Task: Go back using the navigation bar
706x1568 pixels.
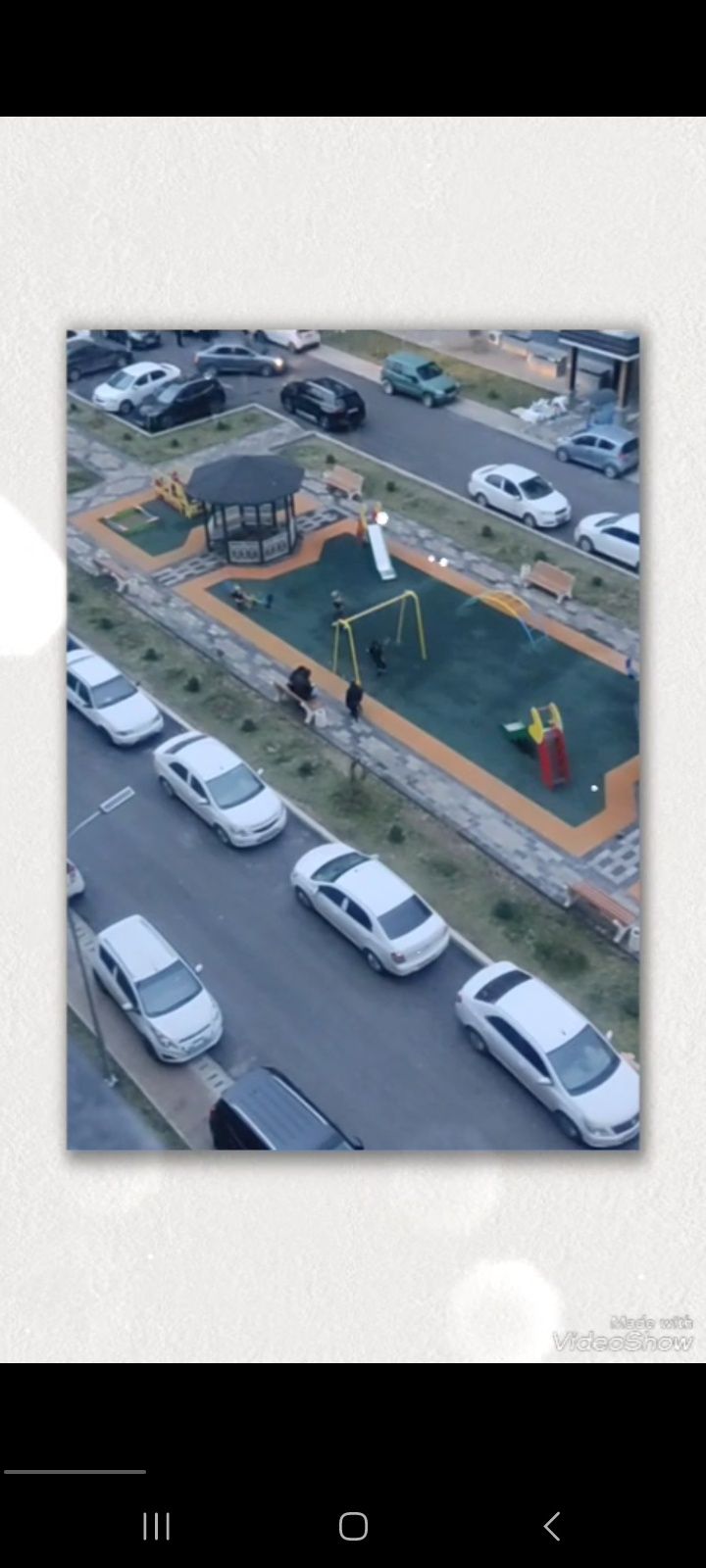Action: (x=552, y=1526)
